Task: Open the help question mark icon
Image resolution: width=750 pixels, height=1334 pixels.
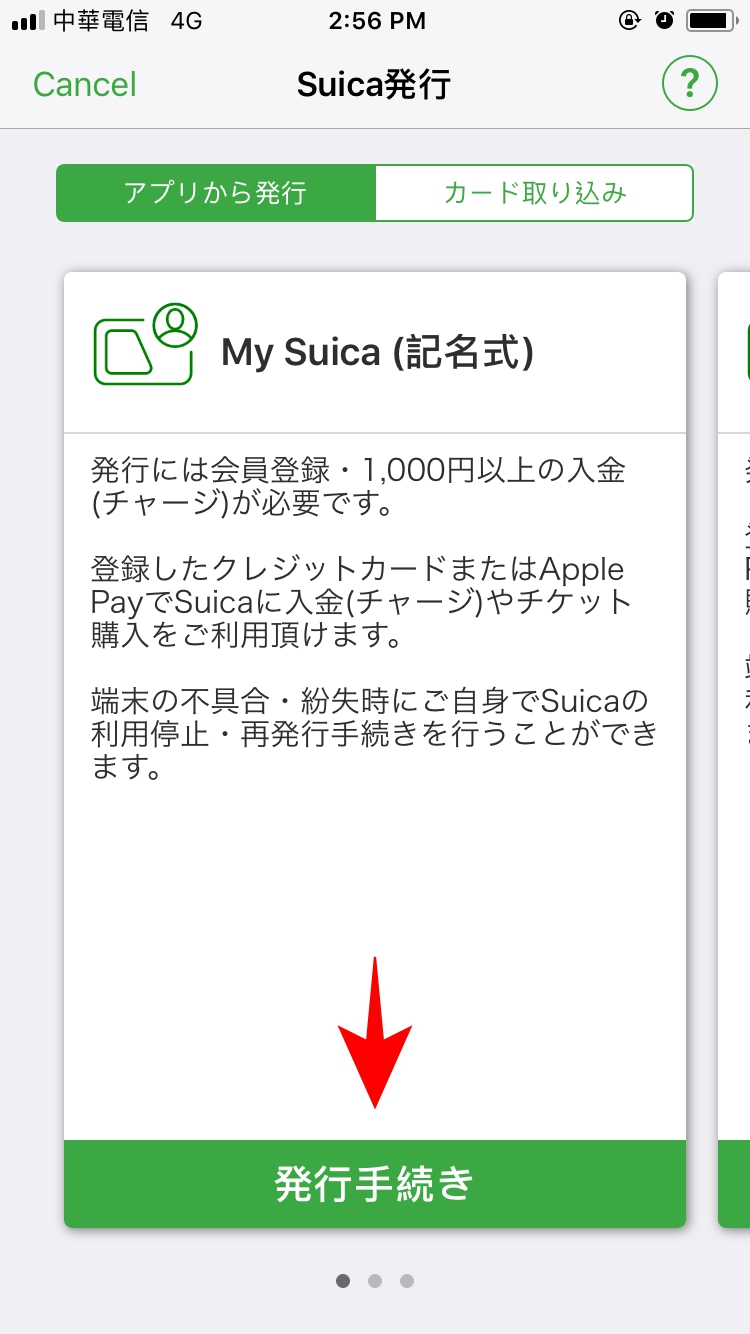Action: tap(690, 83)
